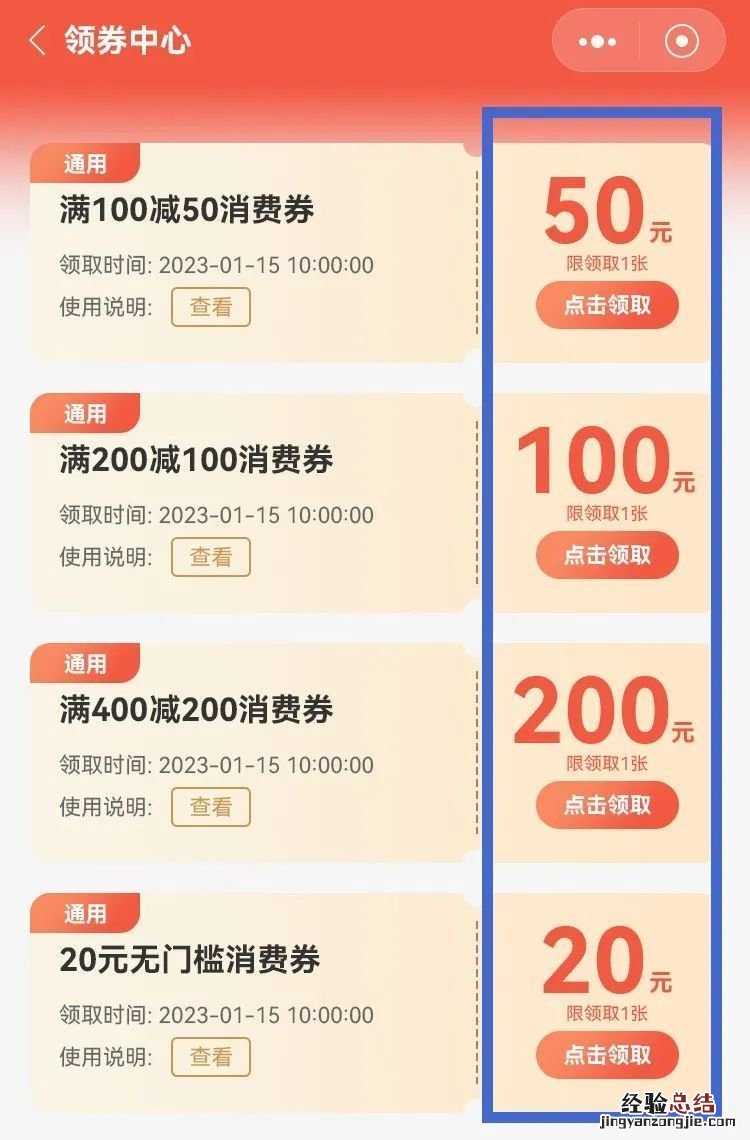Image resolution: width=750 pixels, height=1140 pixels.
Task: Open 查看 usage details for 满100减50消费券
Action: (210, 307)
